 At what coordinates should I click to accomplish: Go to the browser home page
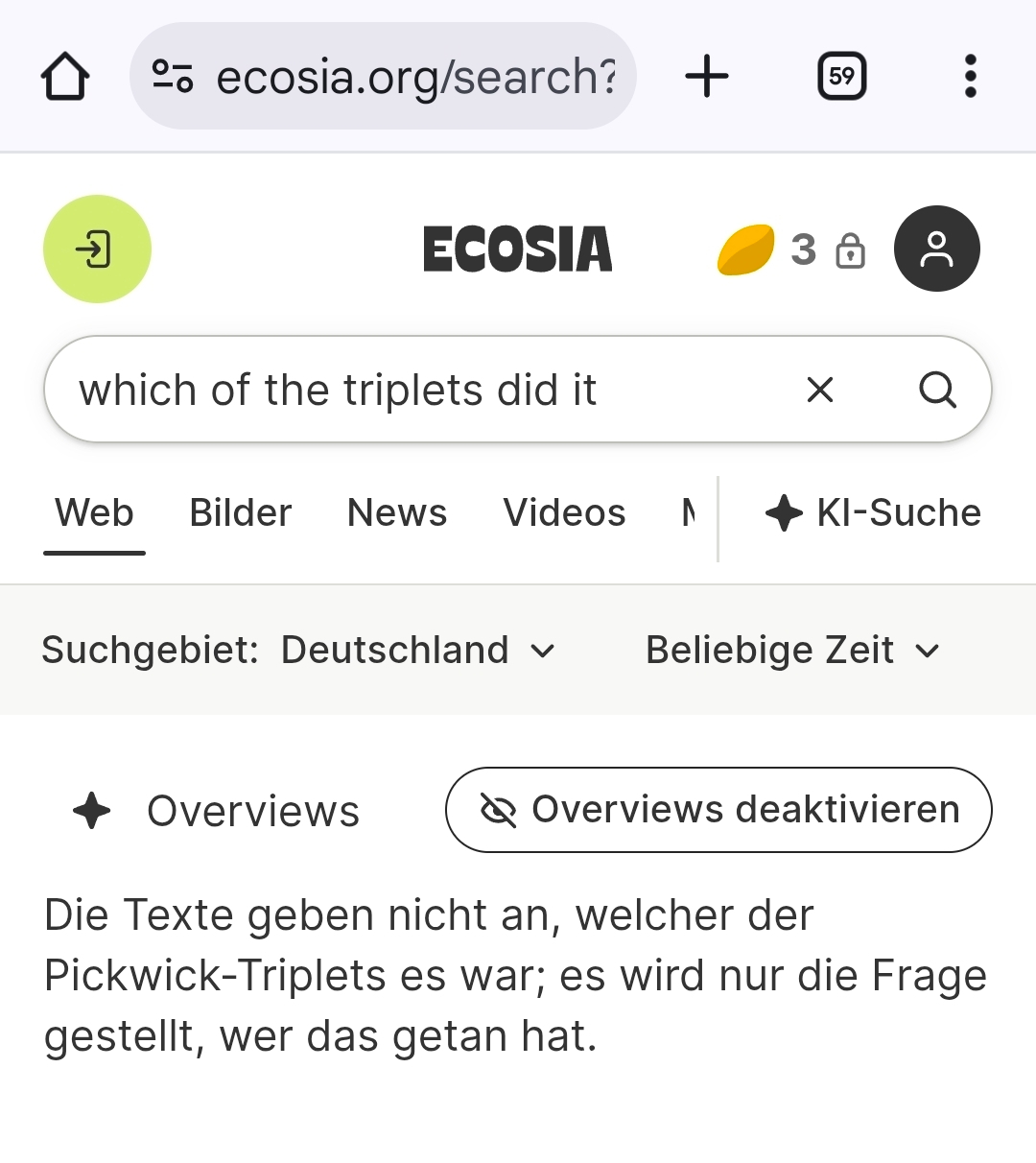65,77
